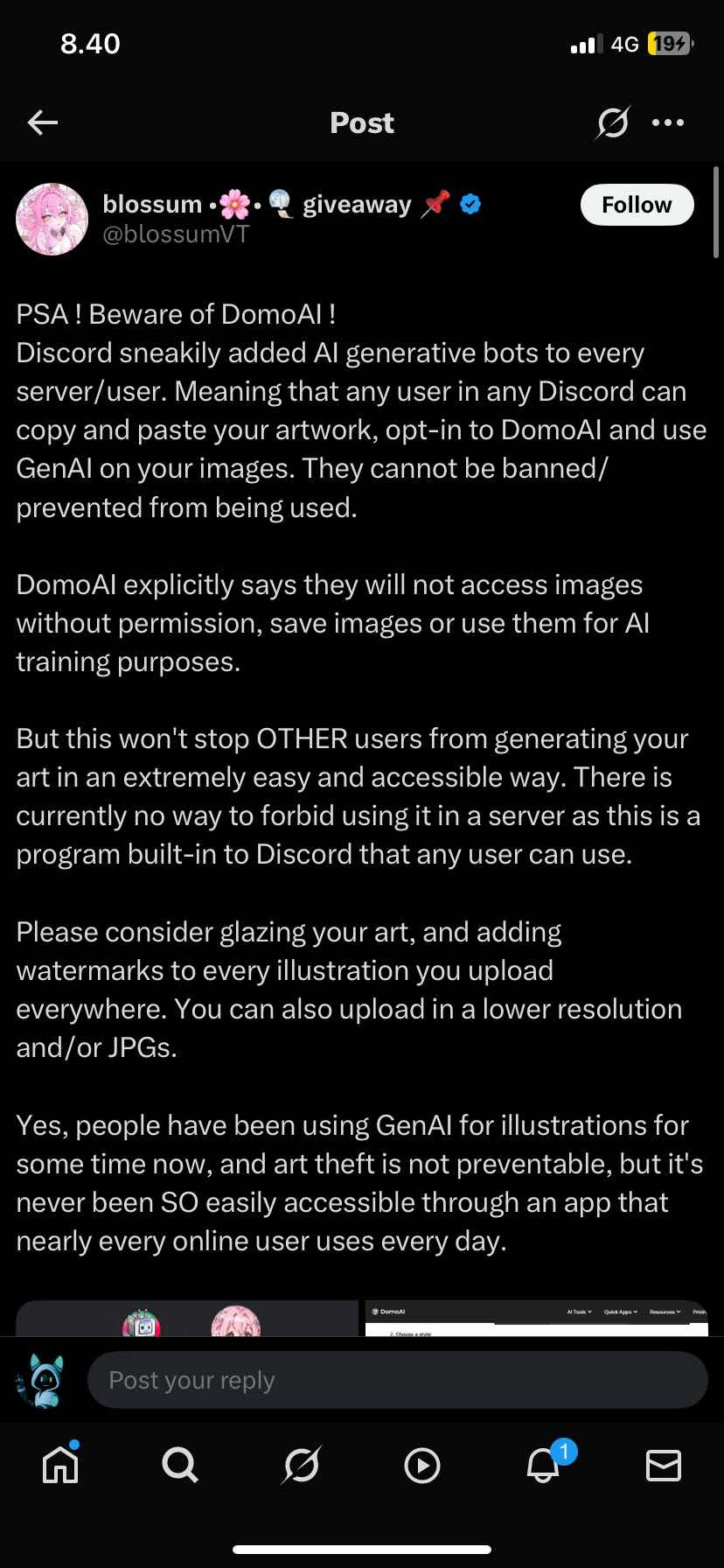Open the Messages envelope tab
724x1568 pixels.
click(663, 1465)
